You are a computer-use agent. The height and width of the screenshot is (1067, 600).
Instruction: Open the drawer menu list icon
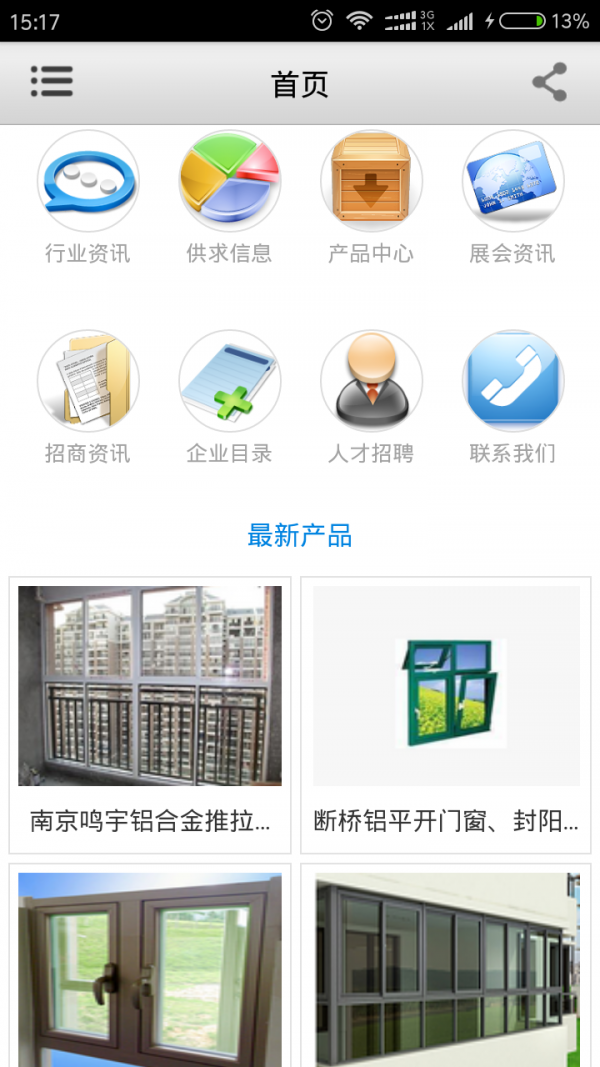point(52,82)
